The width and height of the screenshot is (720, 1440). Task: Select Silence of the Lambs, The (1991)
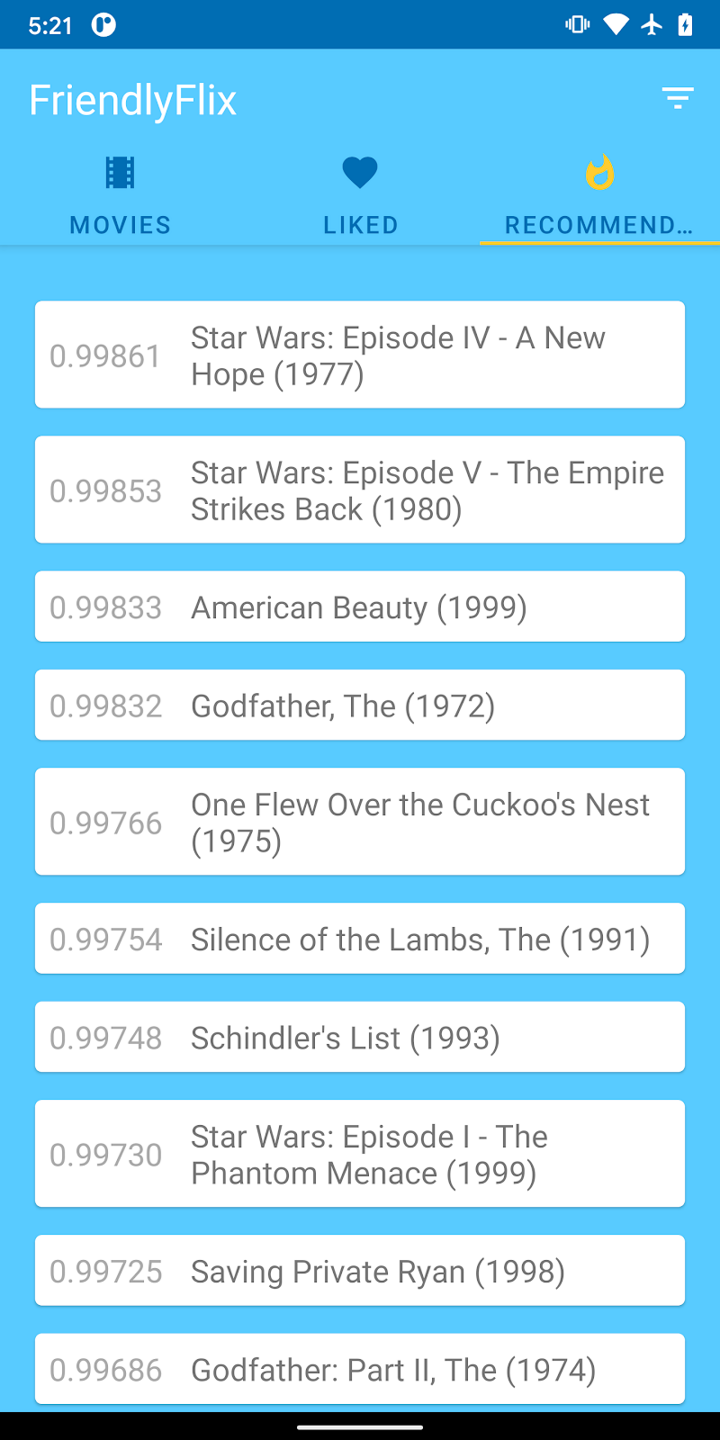(360, 939)
